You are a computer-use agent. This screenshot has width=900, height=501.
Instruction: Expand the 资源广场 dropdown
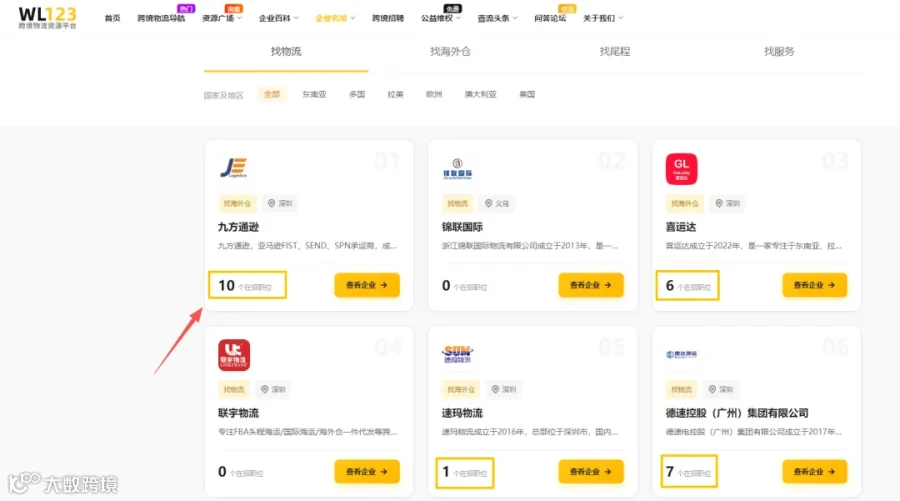point(222,18)
